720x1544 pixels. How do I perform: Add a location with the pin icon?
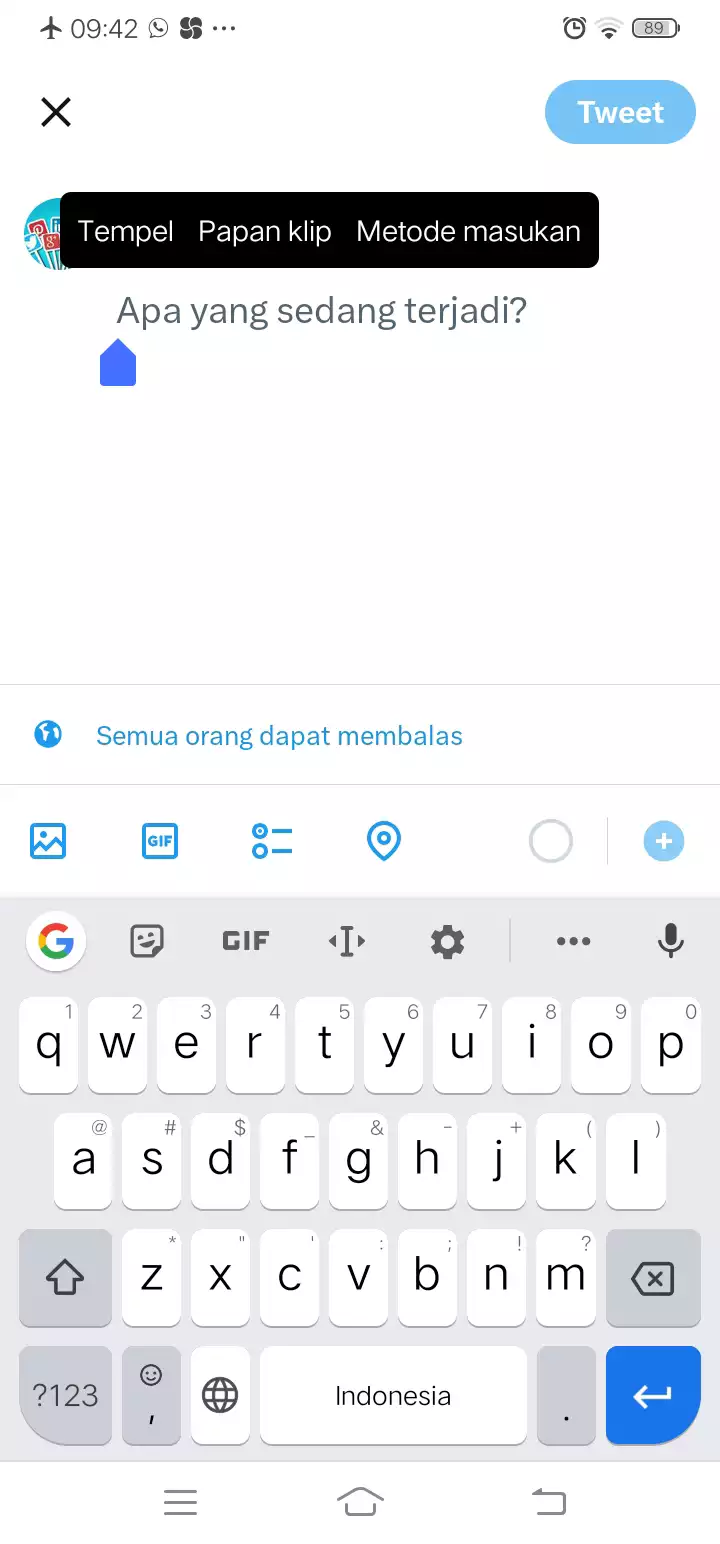(384, 841)
